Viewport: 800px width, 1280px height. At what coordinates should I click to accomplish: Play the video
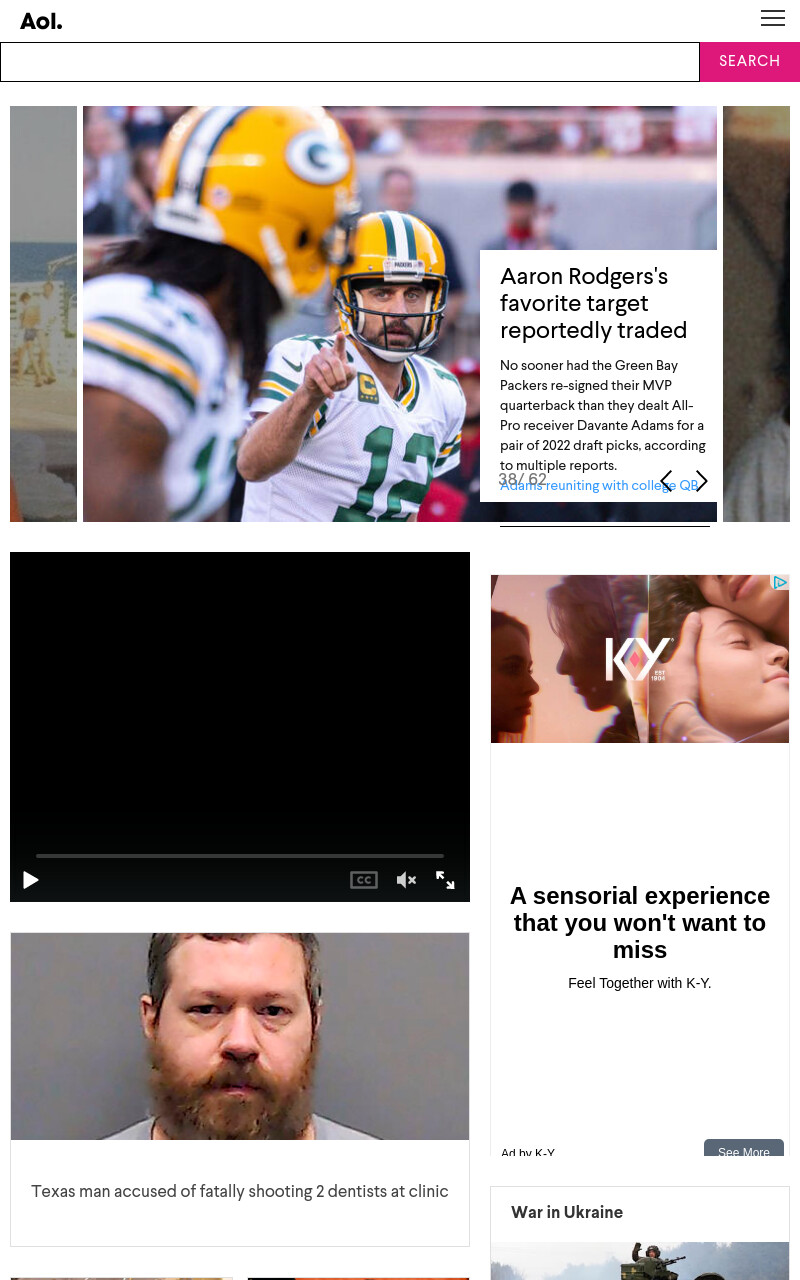tap(31, 880)
